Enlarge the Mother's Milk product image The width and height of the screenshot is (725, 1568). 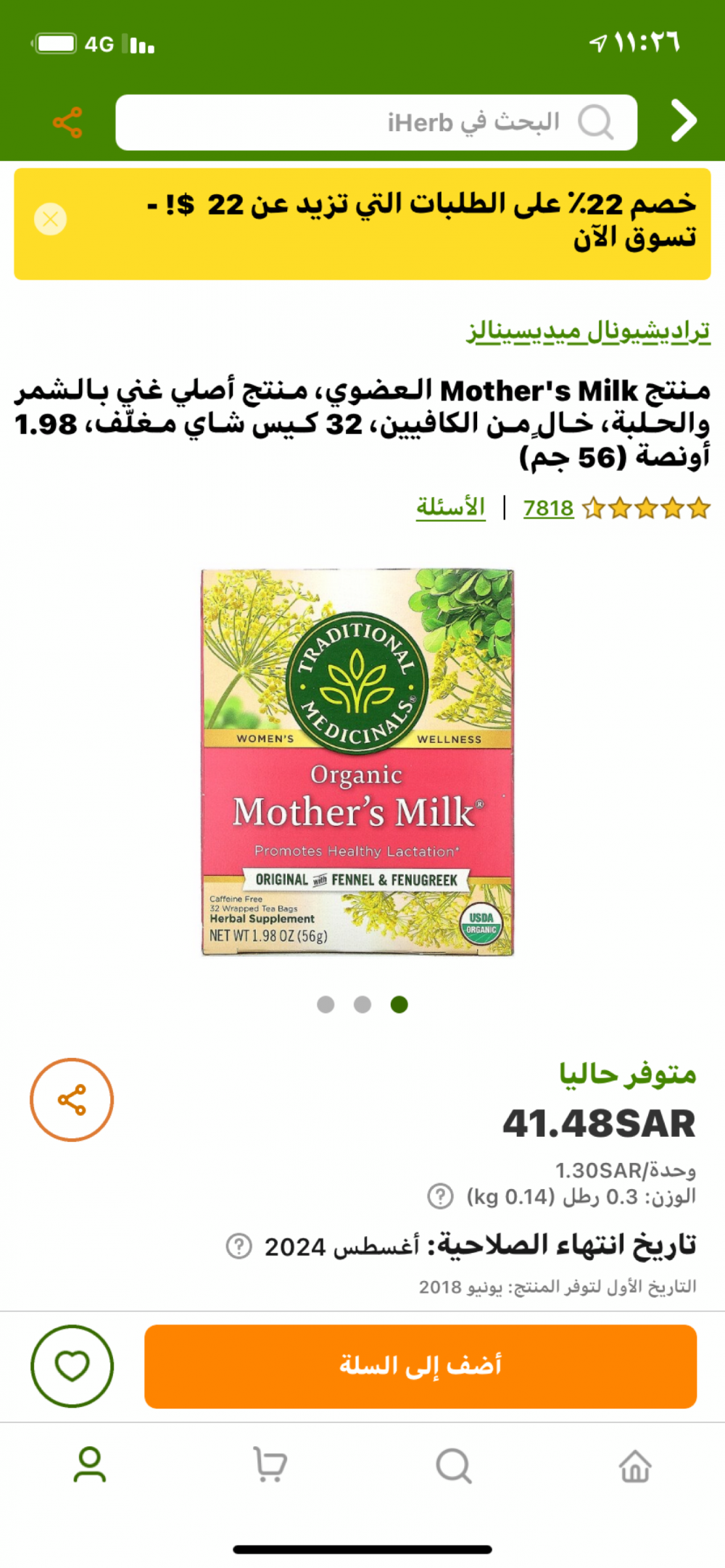(357, 762)
